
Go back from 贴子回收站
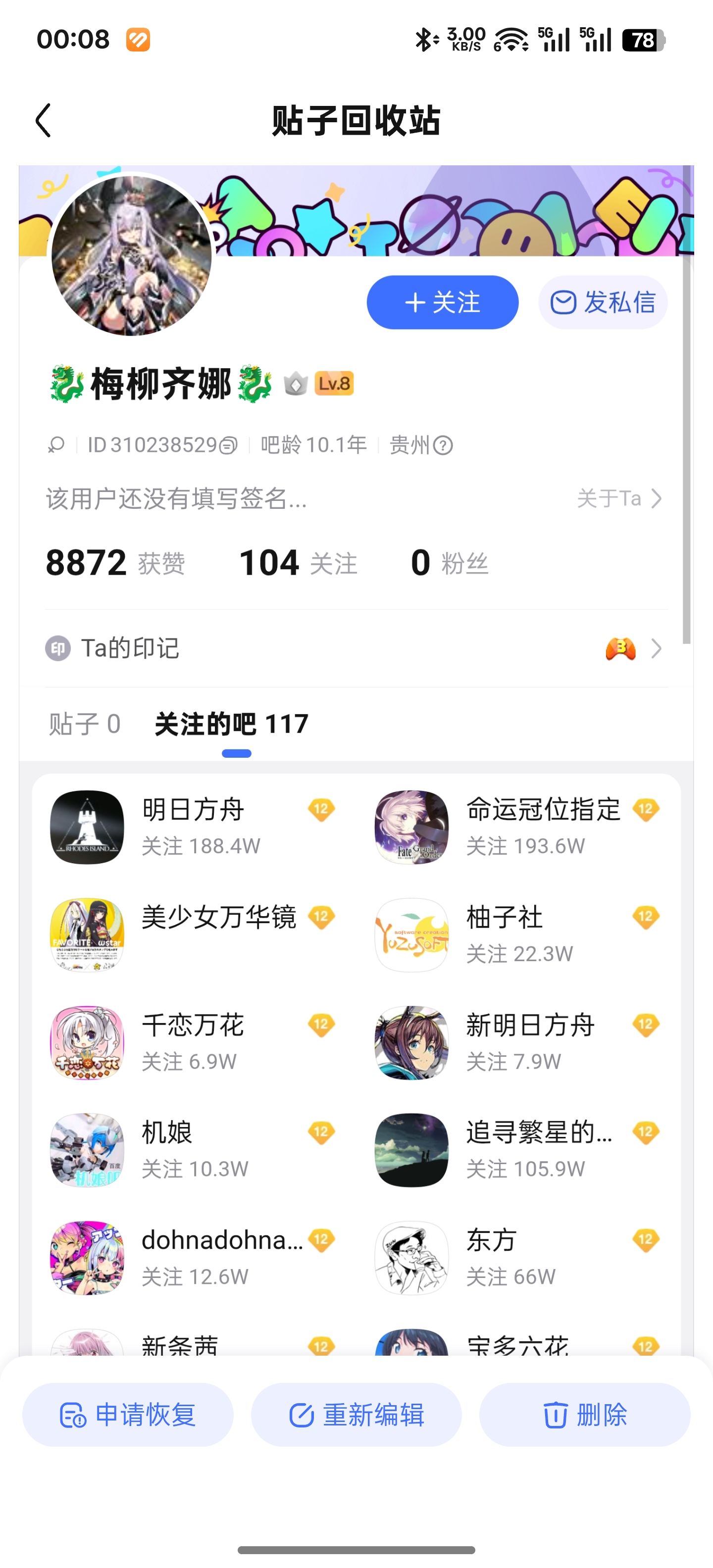point(43,120)
